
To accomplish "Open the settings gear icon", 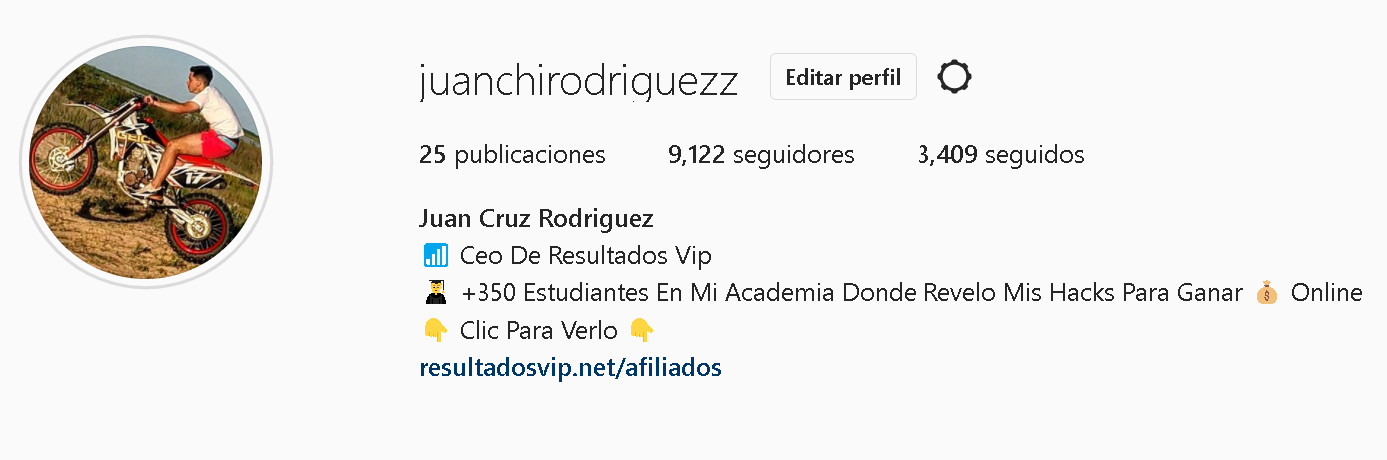I will [x=955, y=77].
